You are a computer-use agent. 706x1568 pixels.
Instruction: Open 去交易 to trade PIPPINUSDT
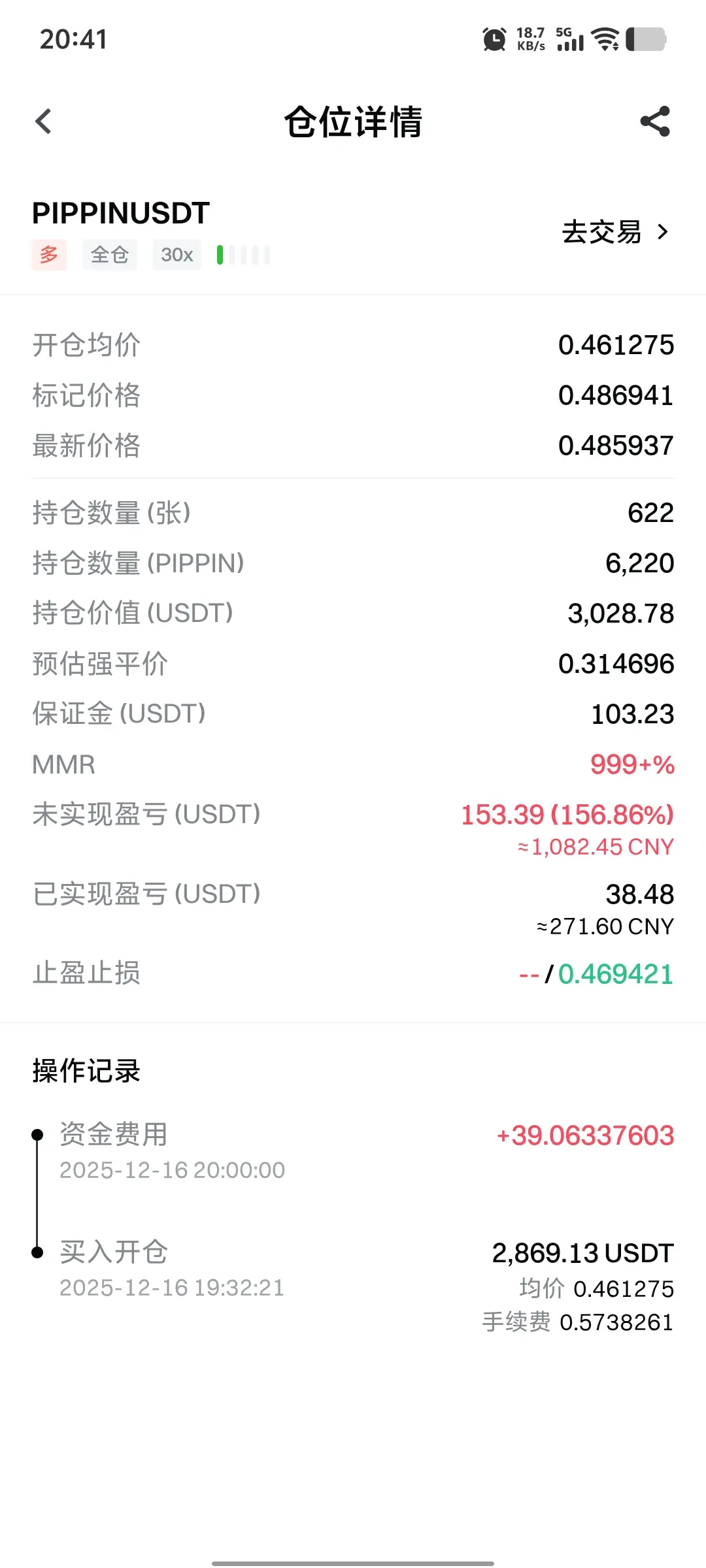coord(615,232)
